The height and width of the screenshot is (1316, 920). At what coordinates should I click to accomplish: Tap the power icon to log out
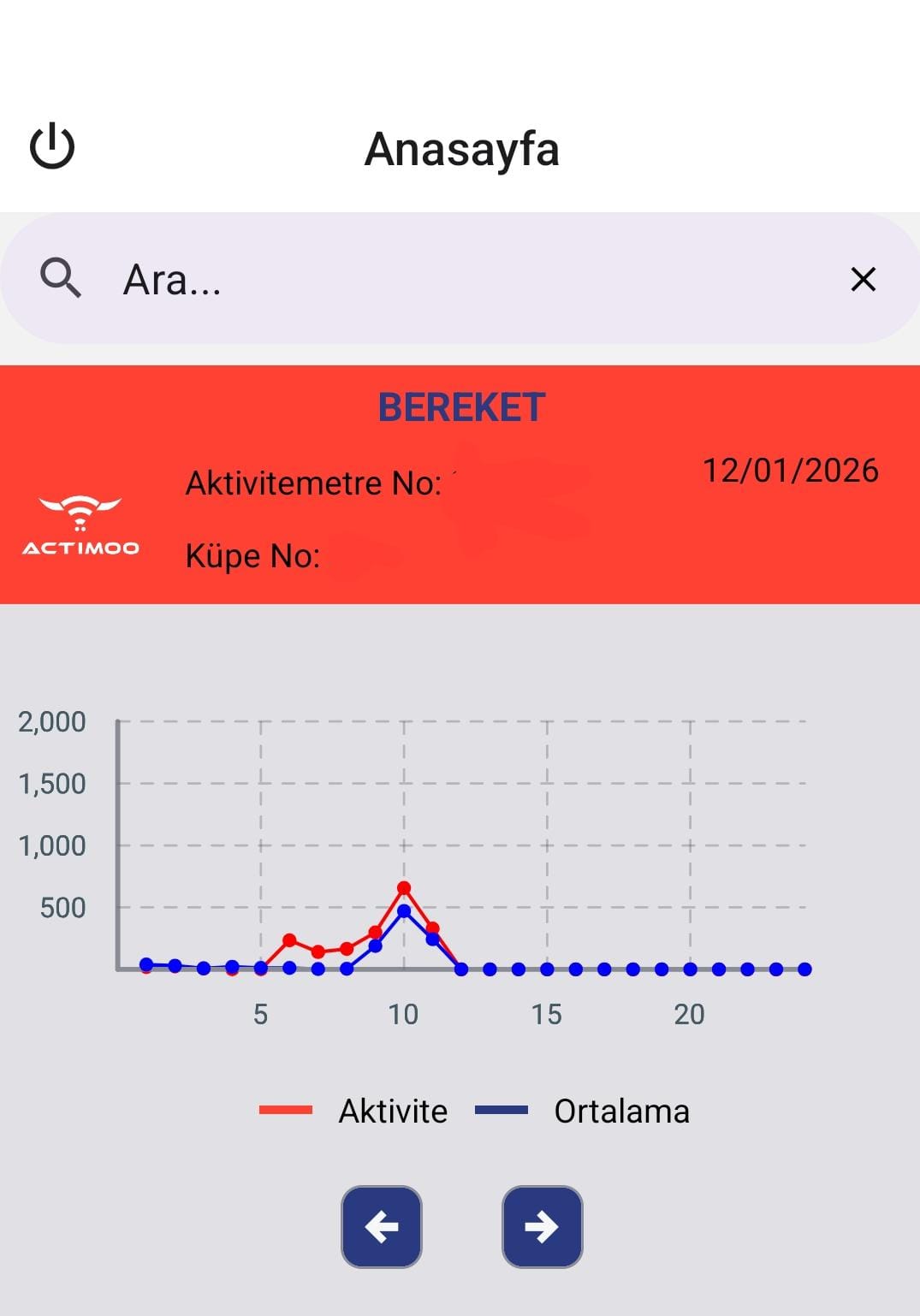coord(52,146)
